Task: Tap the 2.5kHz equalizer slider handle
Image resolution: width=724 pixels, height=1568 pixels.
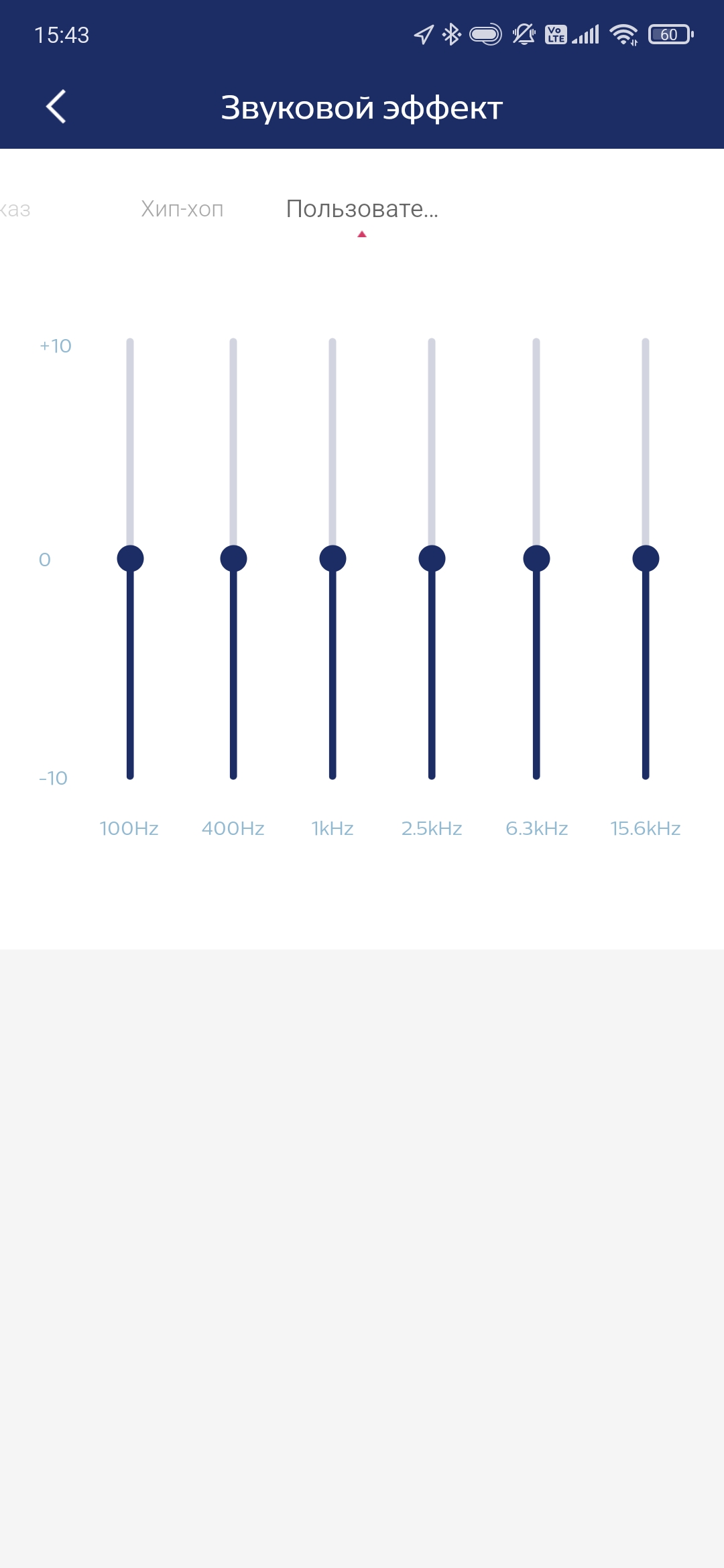Action: tap(432, 558)
